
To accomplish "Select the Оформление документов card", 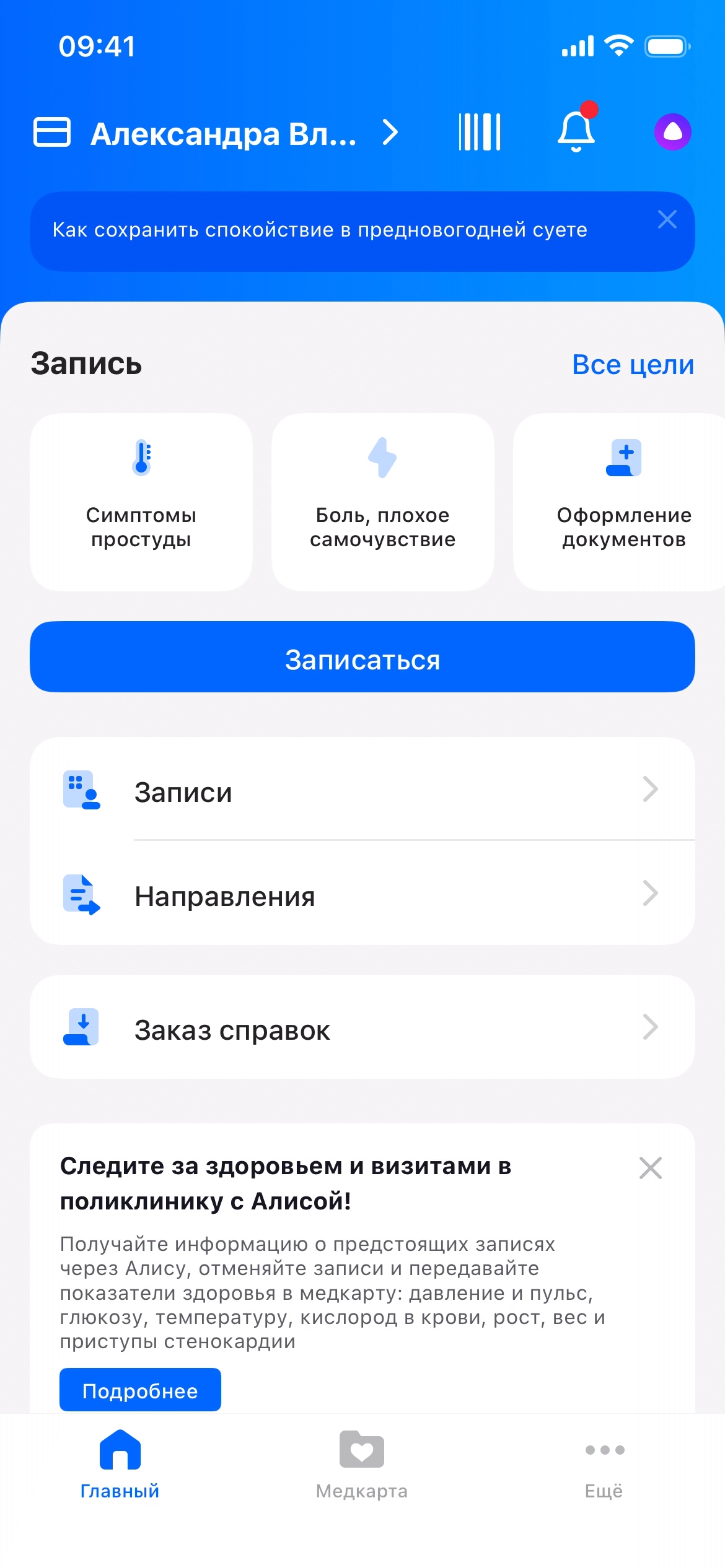I will [x=623, y=502].
